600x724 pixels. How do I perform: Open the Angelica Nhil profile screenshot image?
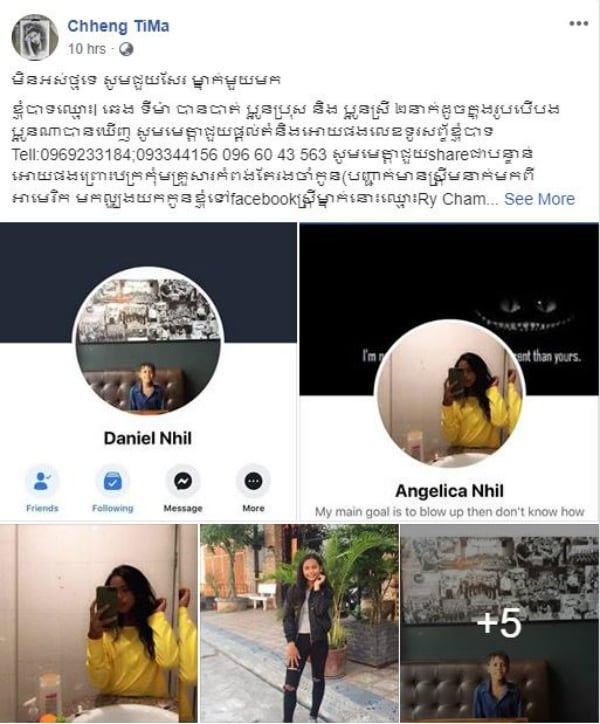point(447,371)
